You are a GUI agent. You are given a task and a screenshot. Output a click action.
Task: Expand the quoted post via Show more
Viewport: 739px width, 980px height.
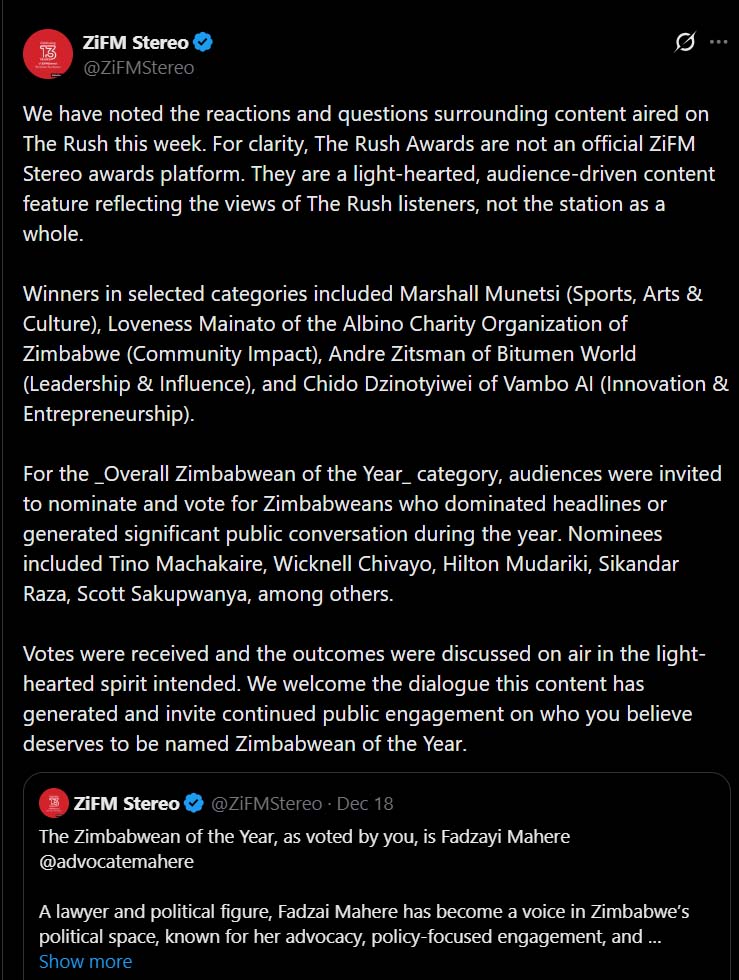[x=86, y=961]
